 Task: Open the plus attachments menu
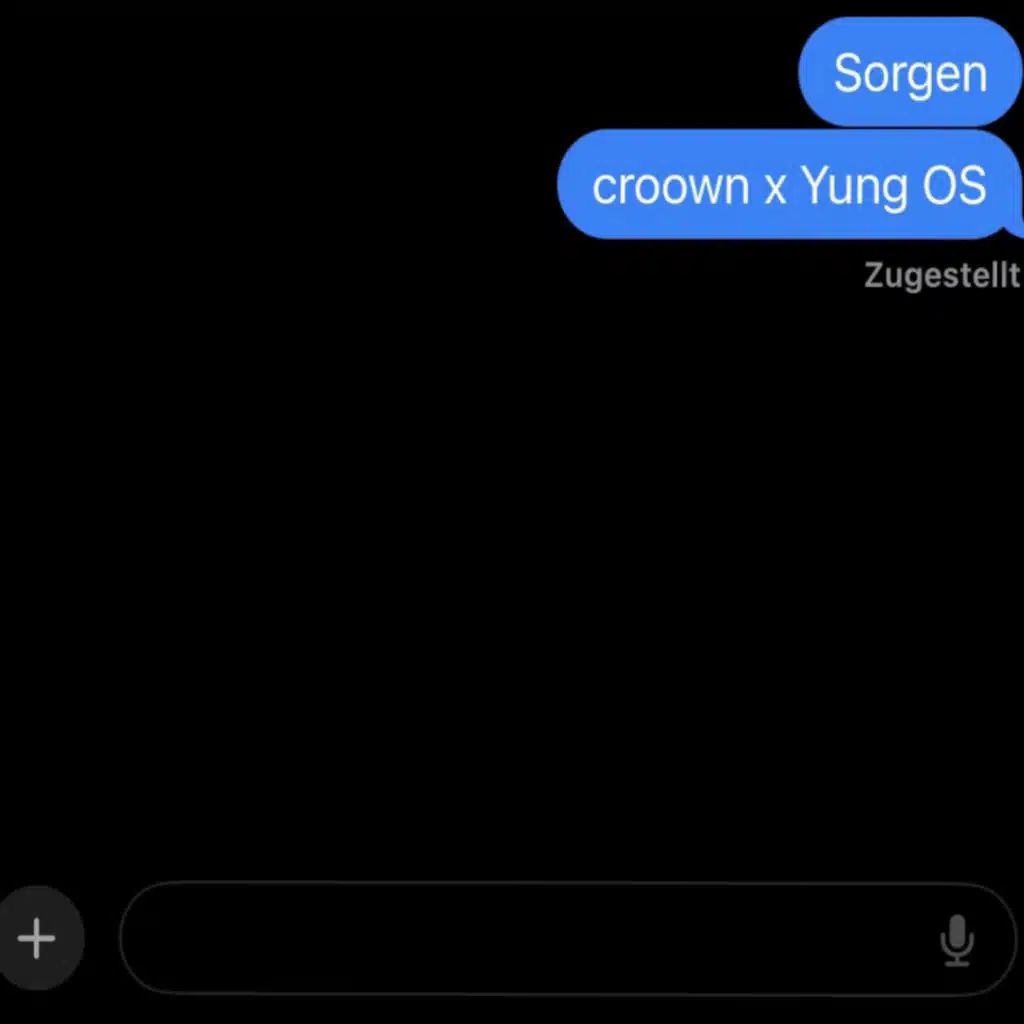click(37, 938)
